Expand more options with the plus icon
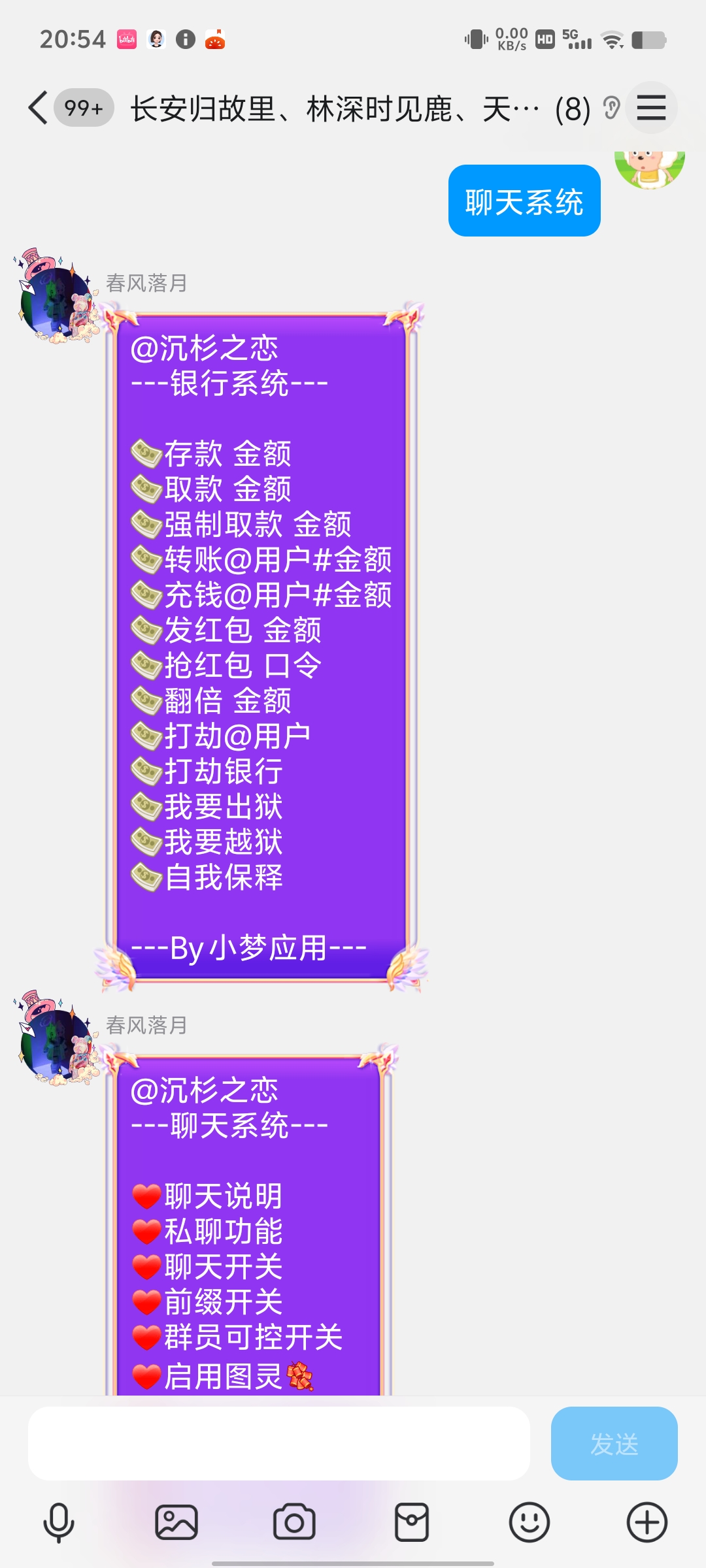This screenshot has width=706, height=1568. [647, 1522]
